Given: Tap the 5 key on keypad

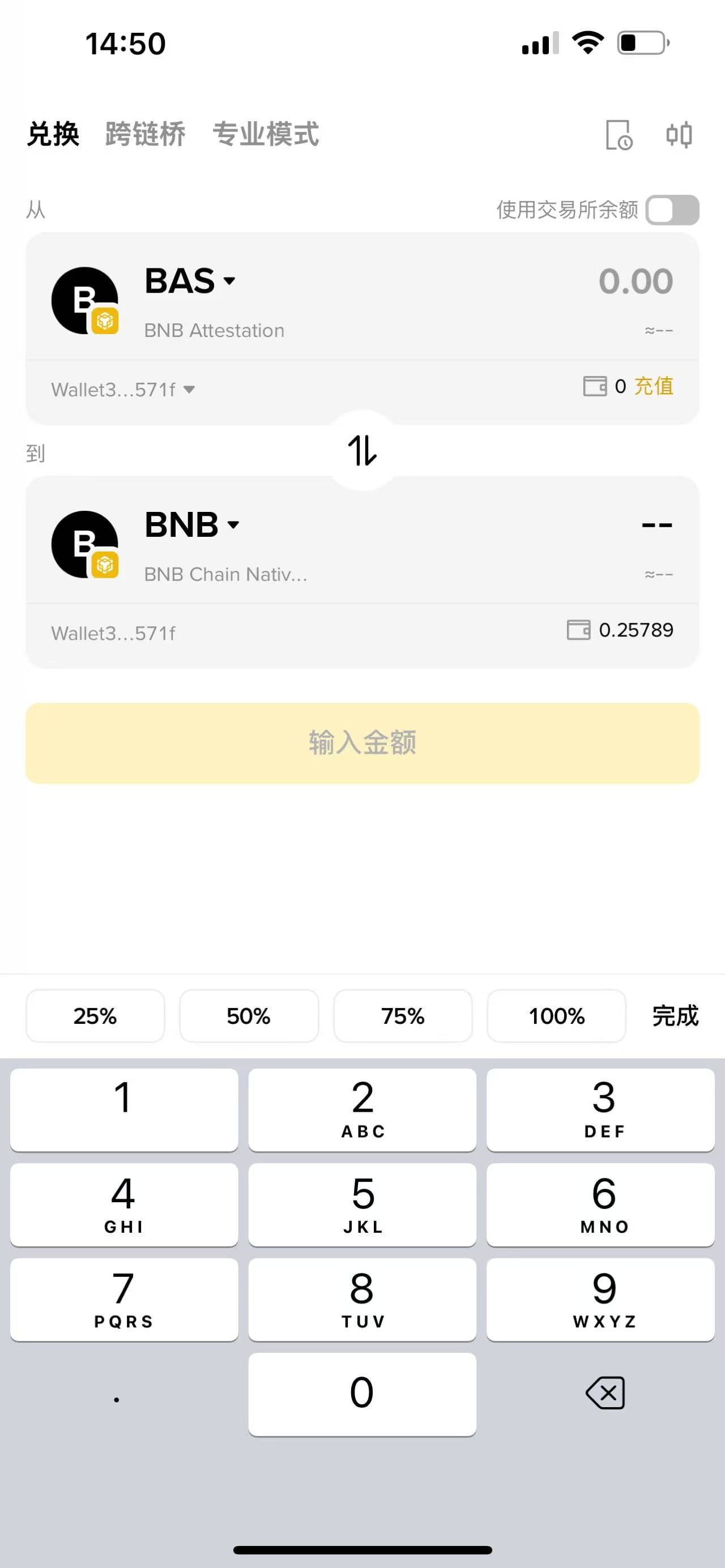Looking at the screenshot, I should coord(362,1204).
